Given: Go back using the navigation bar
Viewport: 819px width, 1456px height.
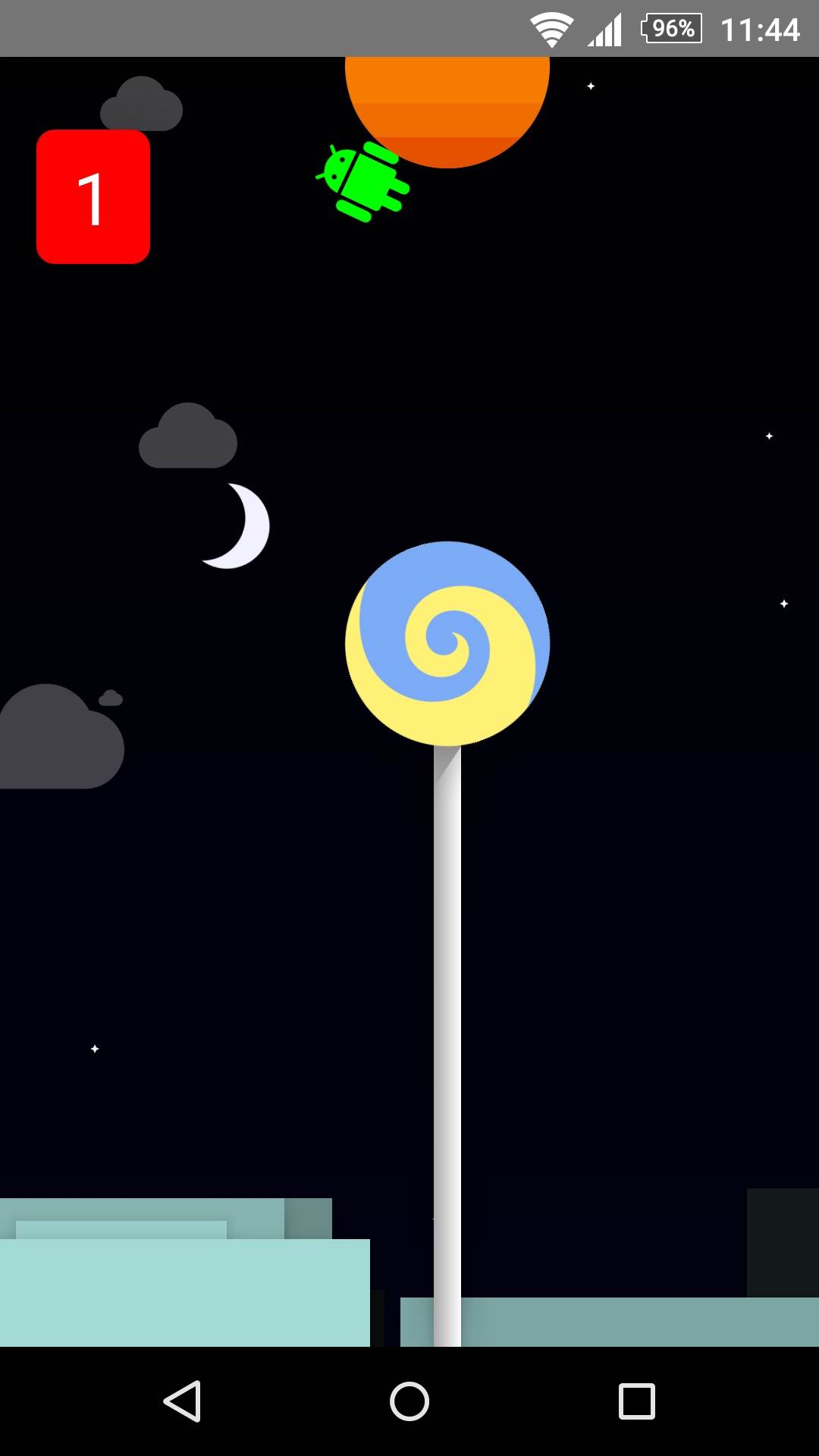Looking at the screenshot, I should 183,1401.
